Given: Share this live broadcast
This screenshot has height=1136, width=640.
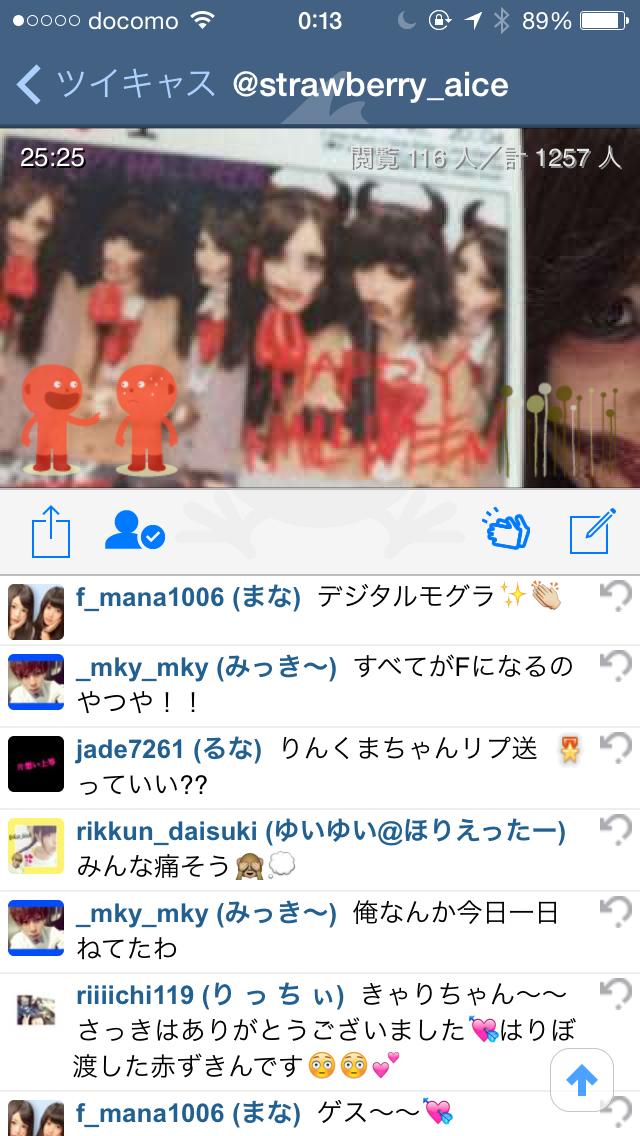Looking at the screenshot, I should pyautogui.click(x=51, y=530).
